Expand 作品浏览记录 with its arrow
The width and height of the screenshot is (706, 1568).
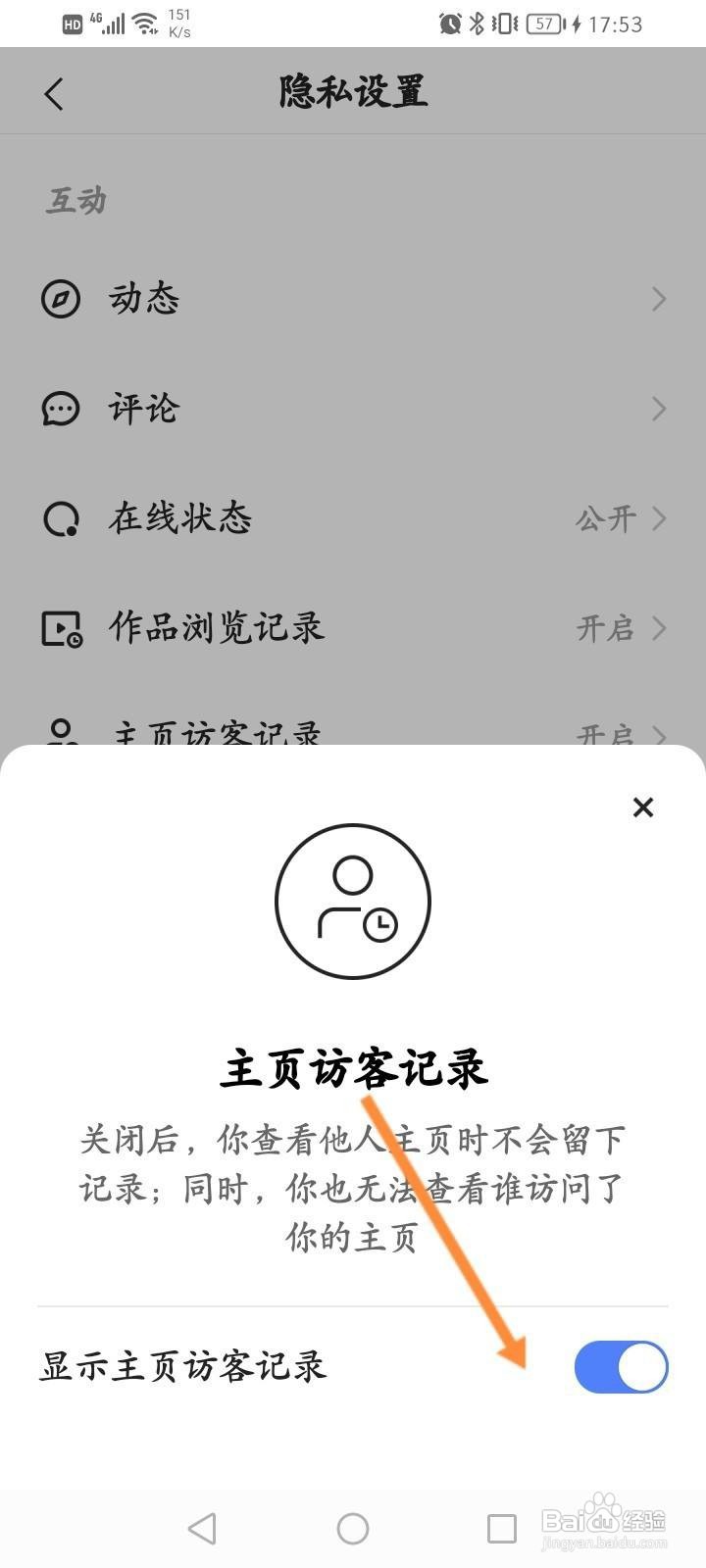point(659,628)
